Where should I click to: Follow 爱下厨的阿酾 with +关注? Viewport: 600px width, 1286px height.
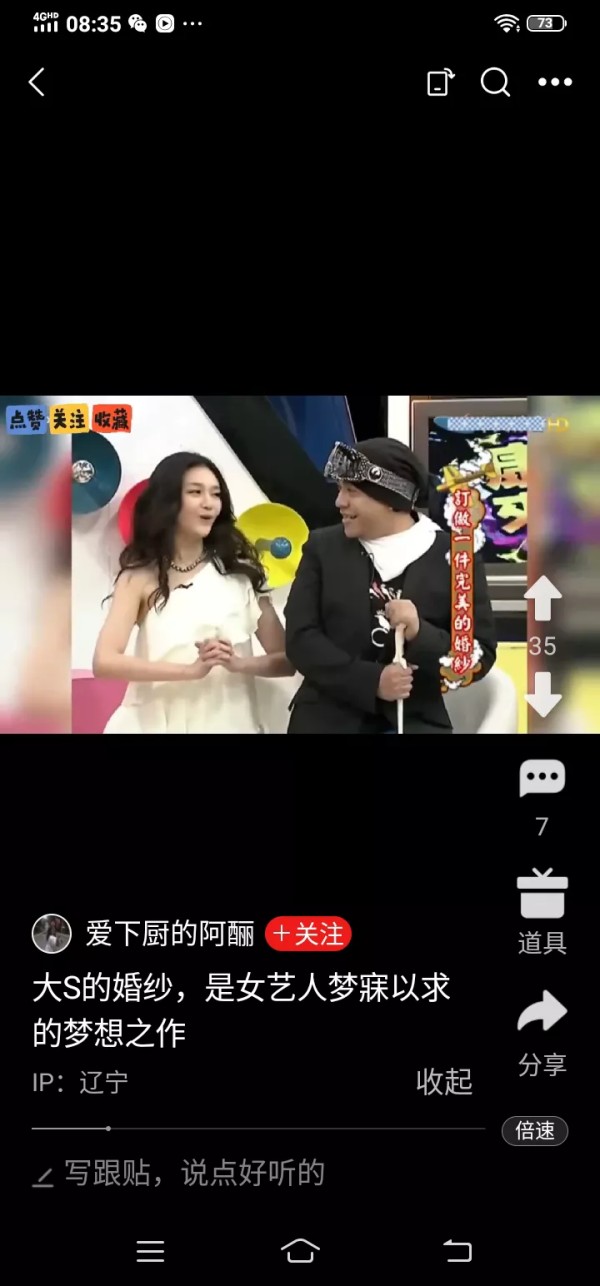click(308, 934)
